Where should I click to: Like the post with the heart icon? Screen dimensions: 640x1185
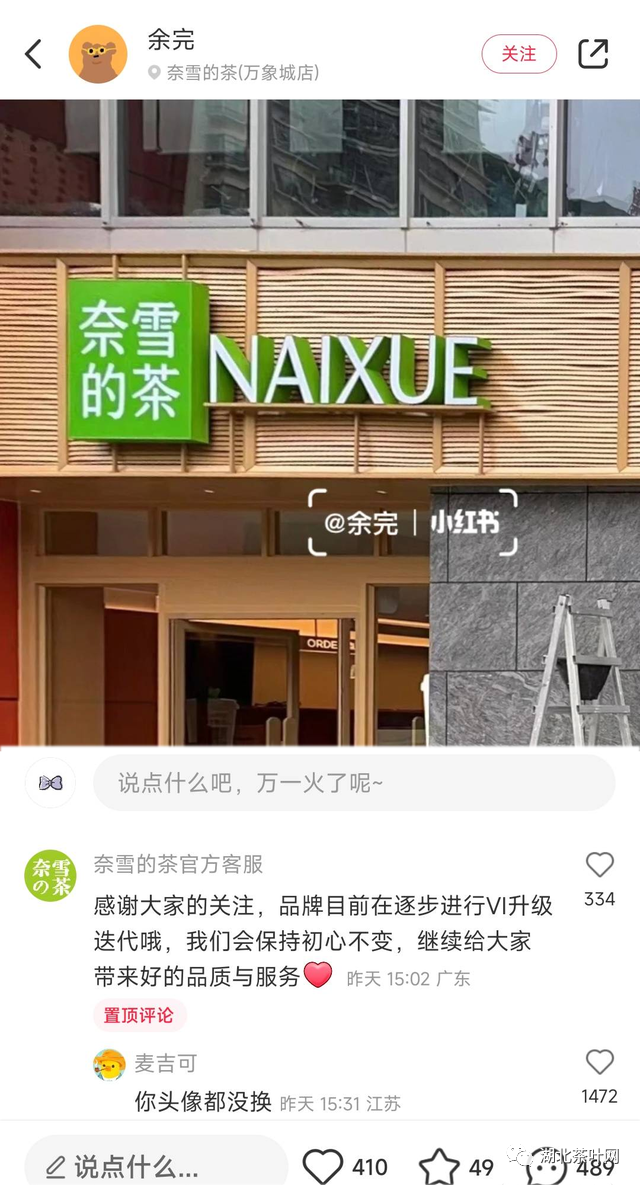(x=323, y=1166)
